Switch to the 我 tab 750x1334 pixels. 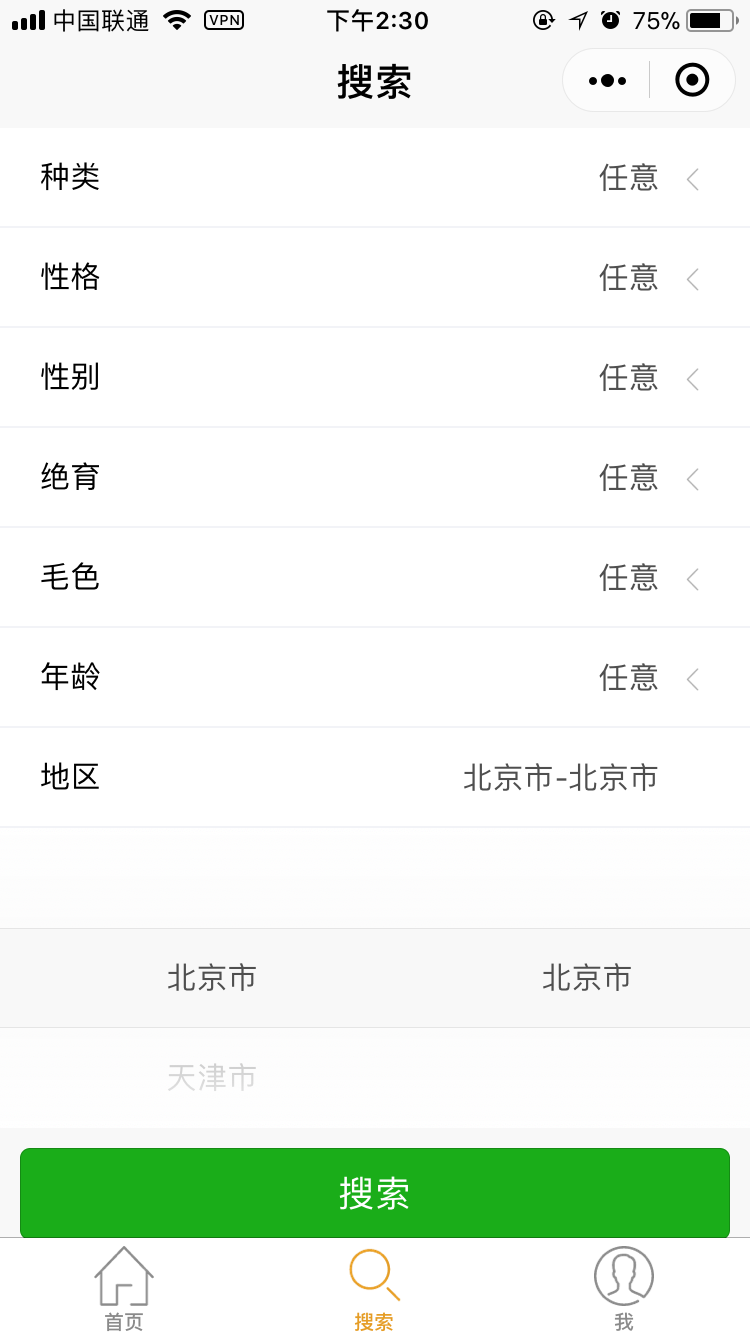[624, 1289]
